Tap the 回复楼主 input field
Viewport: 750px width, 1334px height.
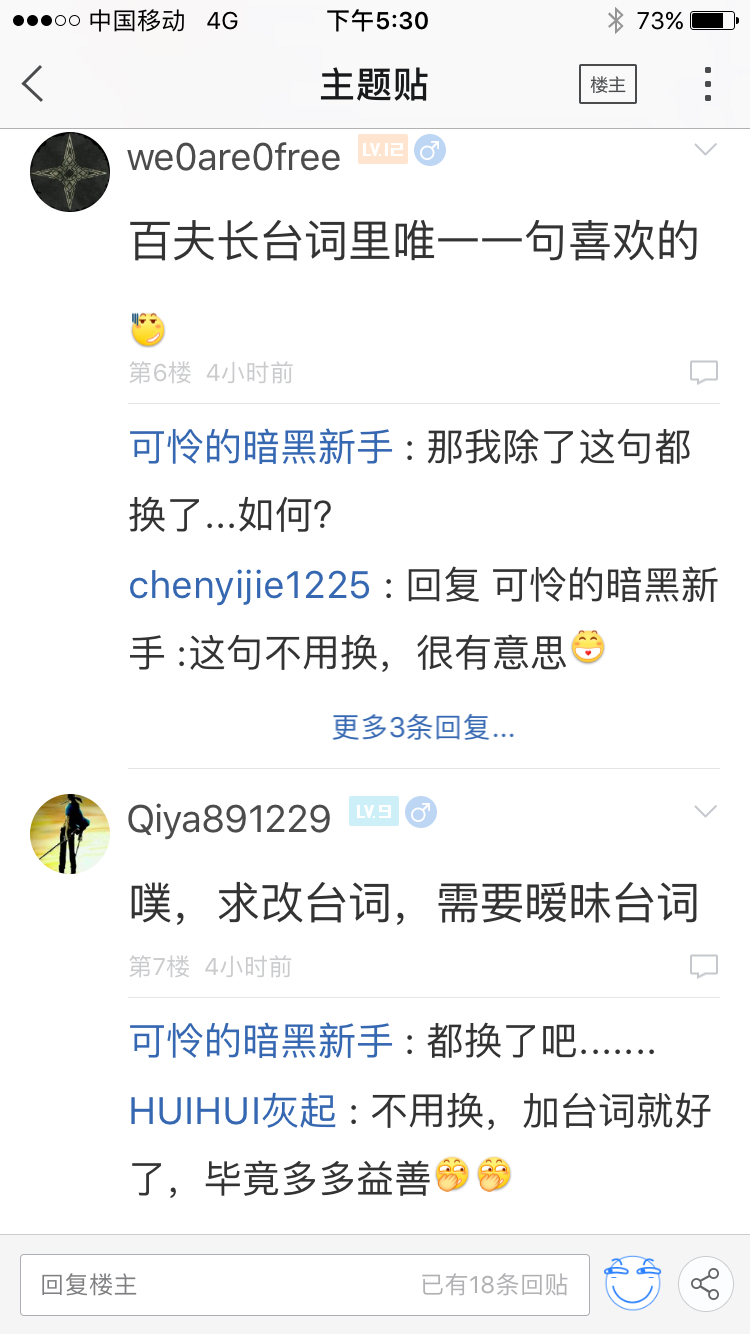pyautogui.click(x=304, y=1285)
